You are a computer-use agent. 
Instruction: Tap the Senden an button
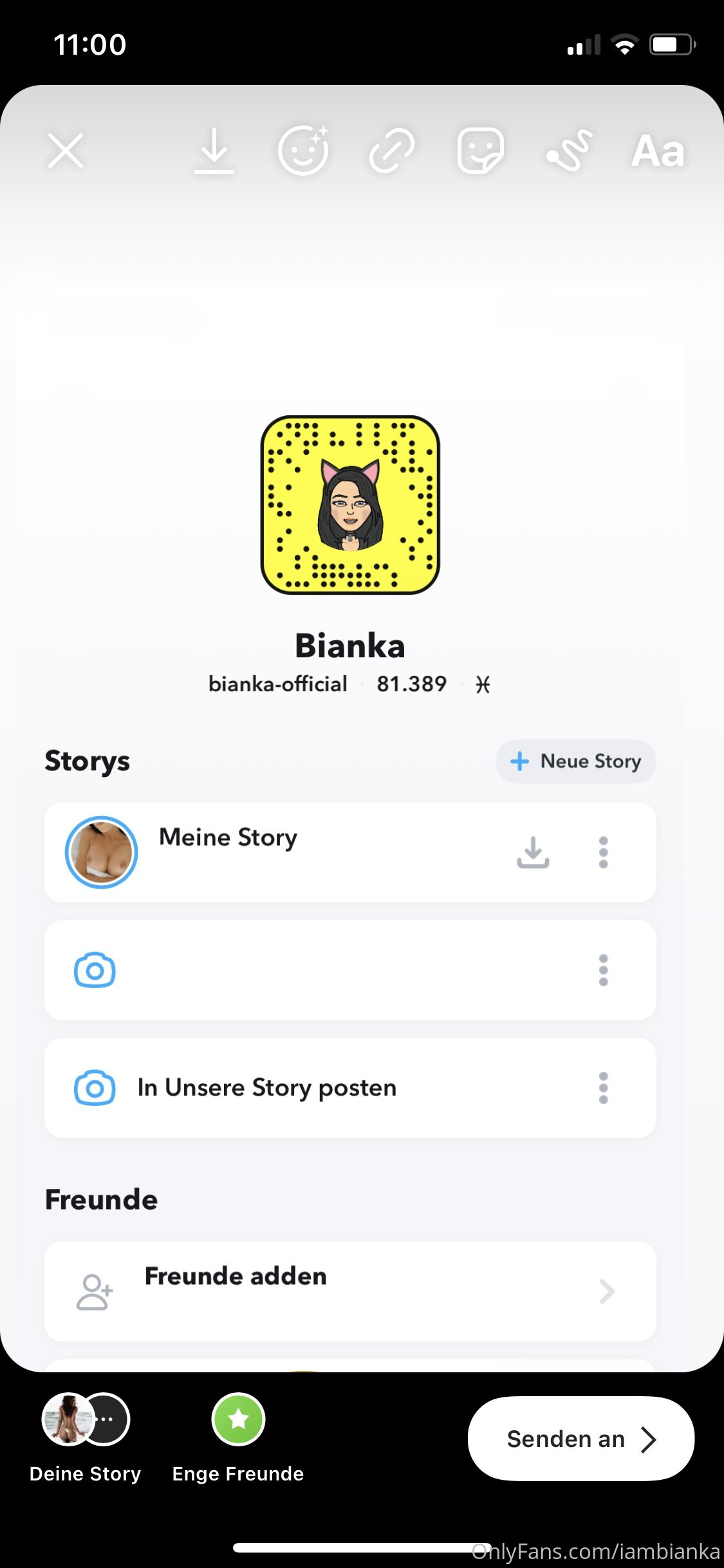[x=581, y=1439]
